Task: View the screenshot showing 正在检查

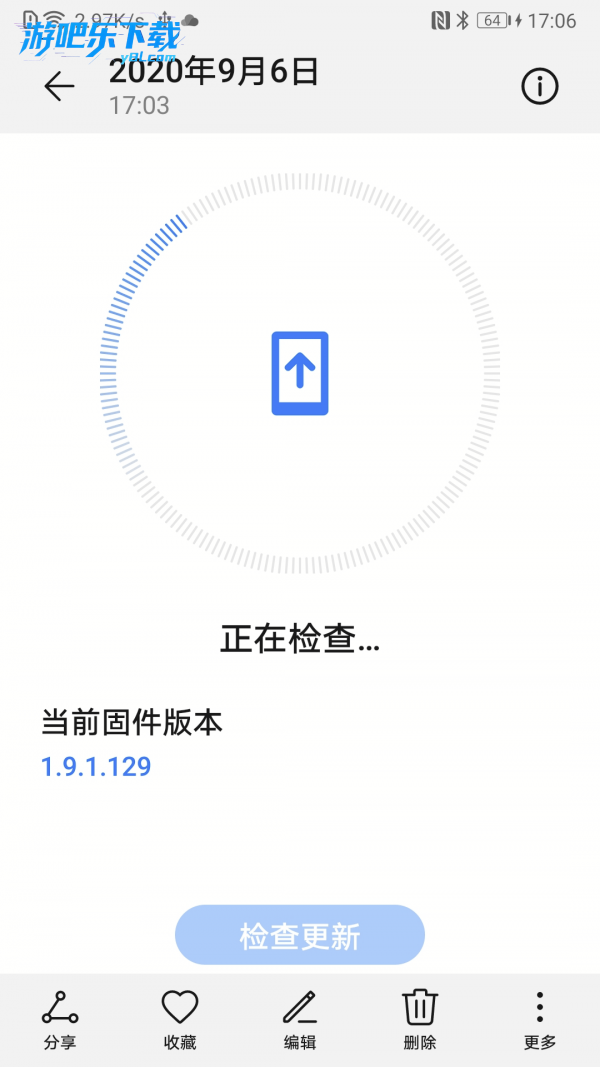Action: (x=300, y=550)
